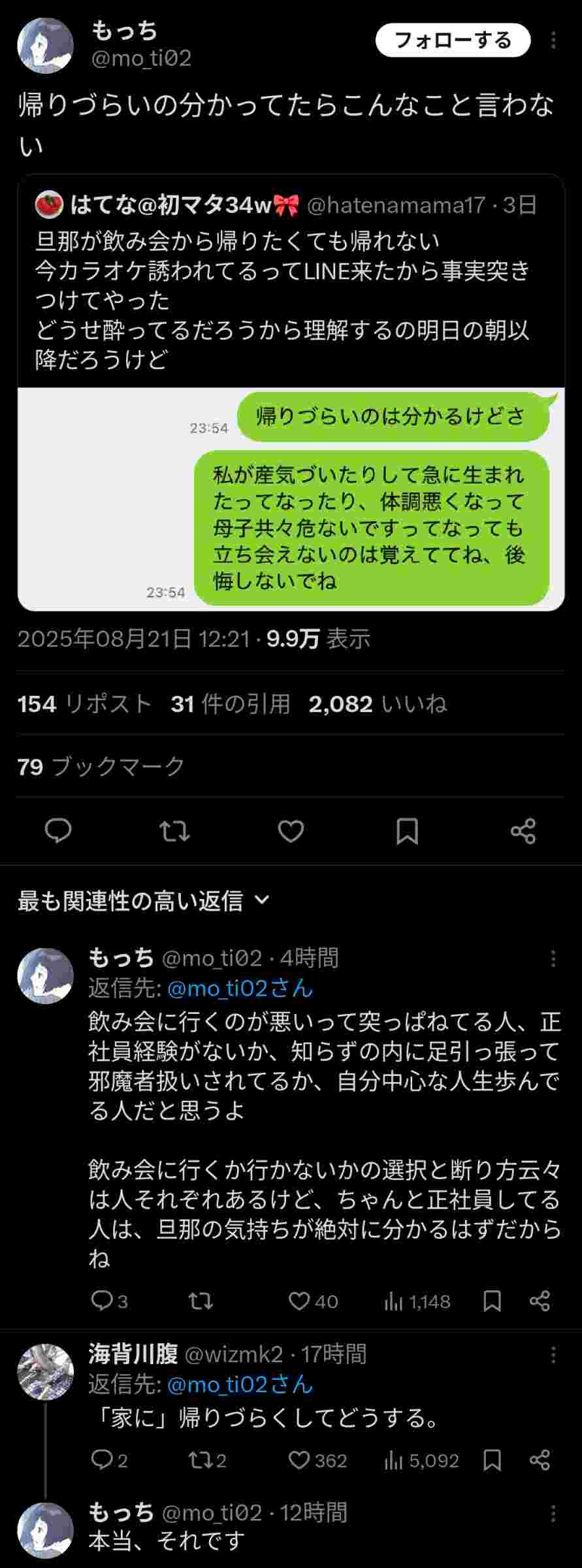Screen dimensions: 582x1568
Task: Bookmark 海背川腹's reply
Action: click(492, 1460)
